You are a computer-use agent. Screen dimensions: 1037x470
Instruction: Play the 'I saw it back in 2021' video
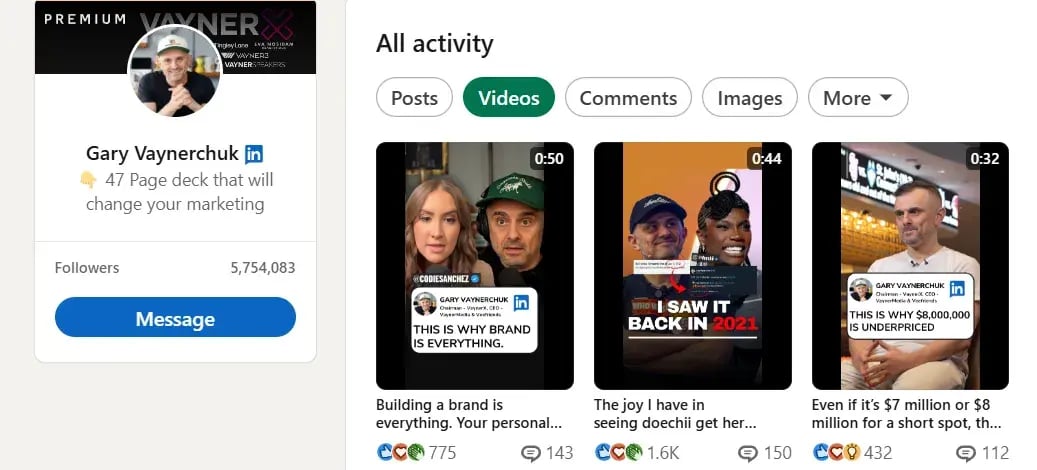(x=692, y=265)
